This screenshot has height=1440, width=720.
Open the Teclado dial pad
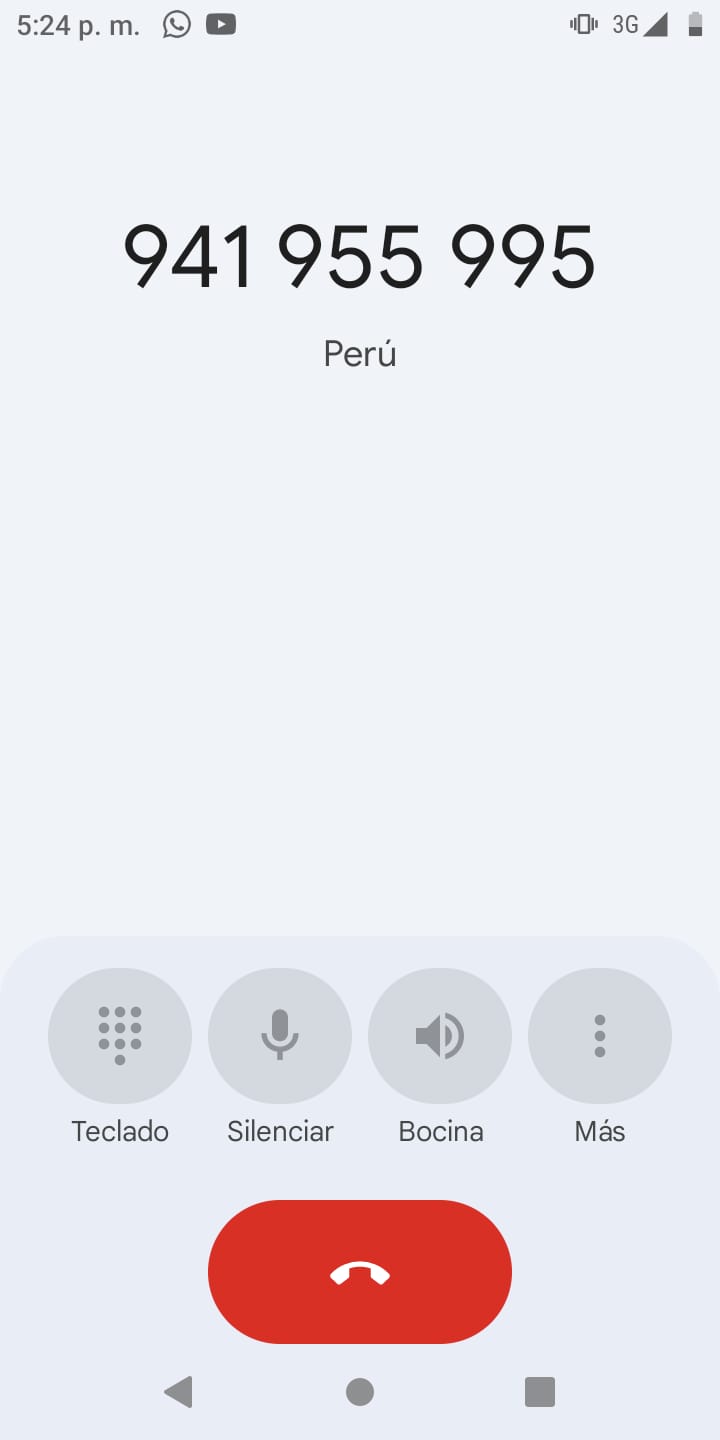120,1035
